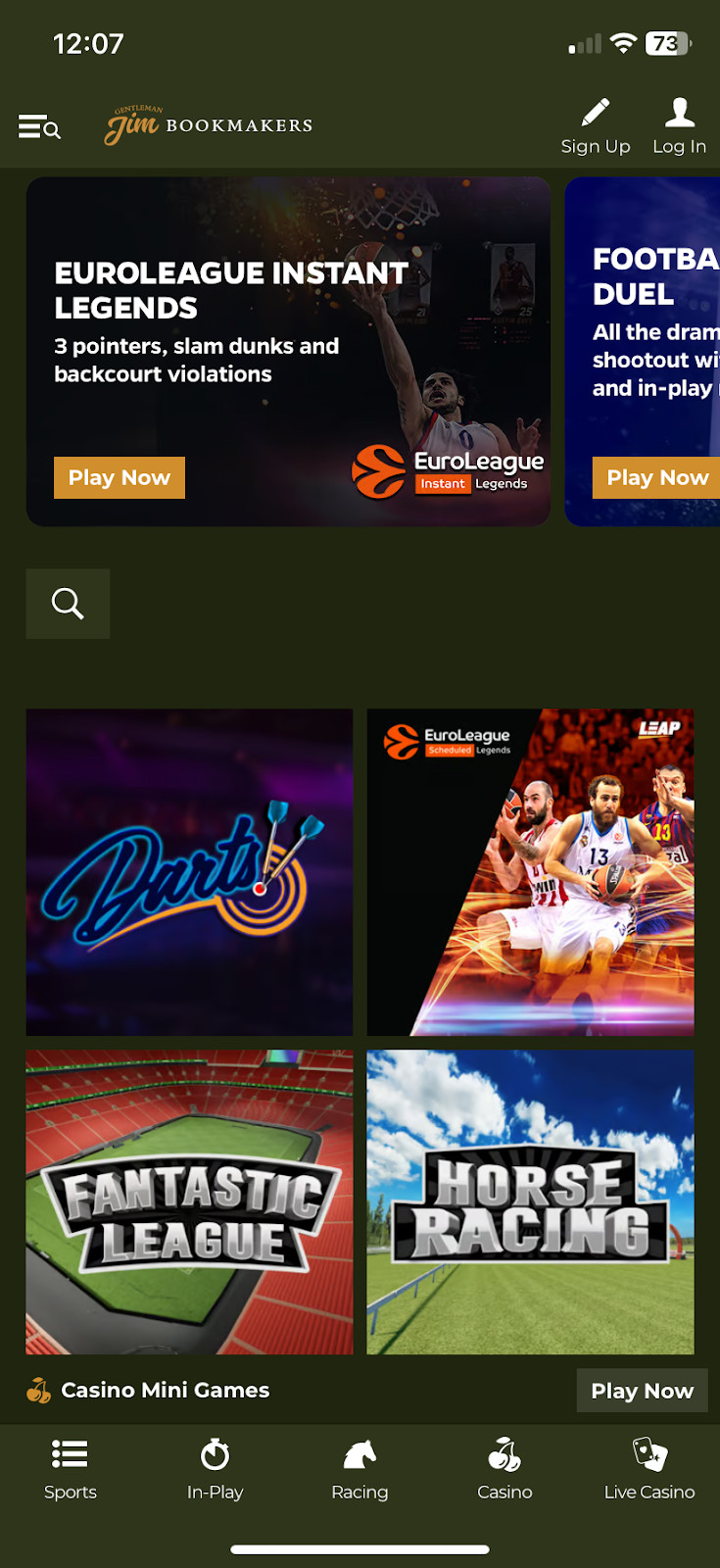This screenshot has height=1568, width=720.
Task: Start the Horse Racing game
Action: point(530,1202)
